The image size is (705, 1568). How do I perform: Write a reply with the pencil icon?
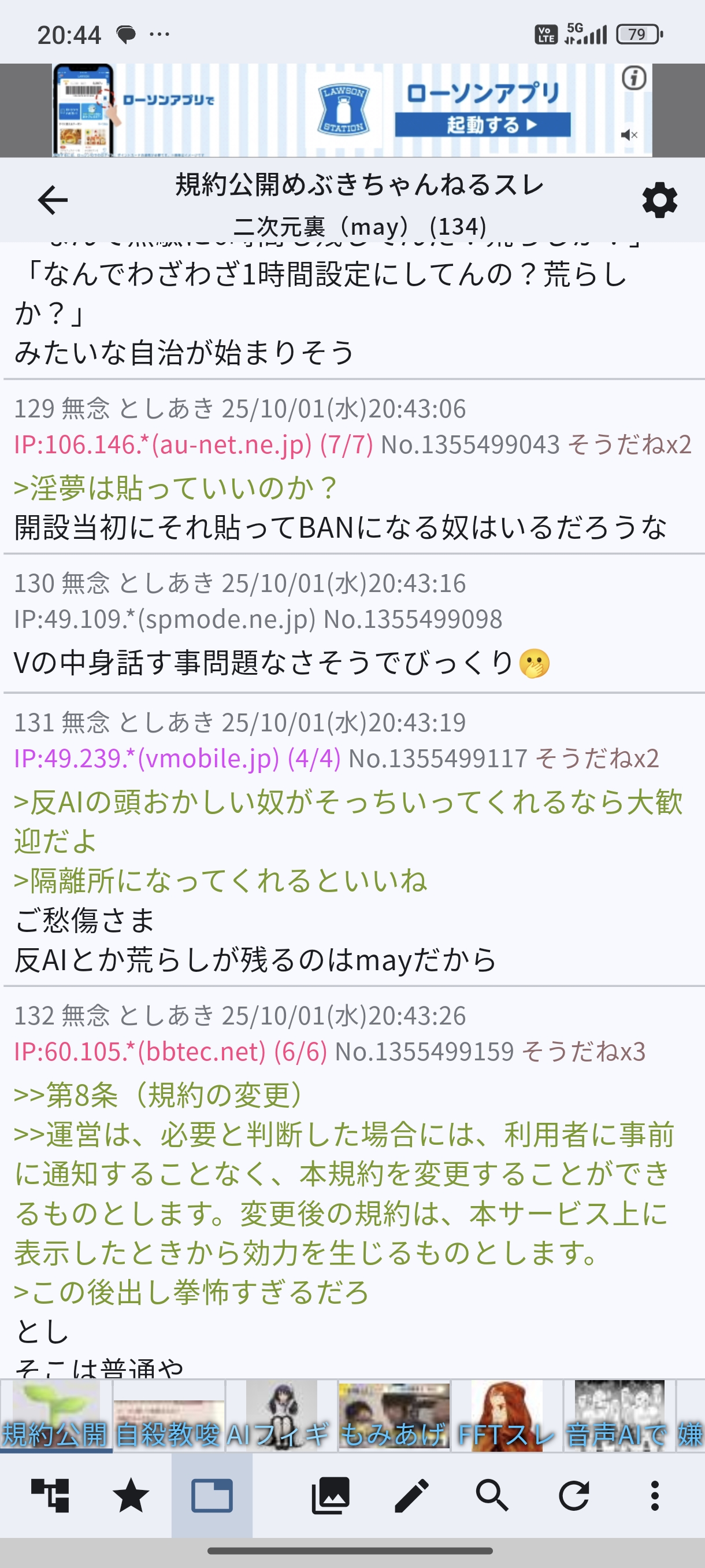coord(412,1496)
